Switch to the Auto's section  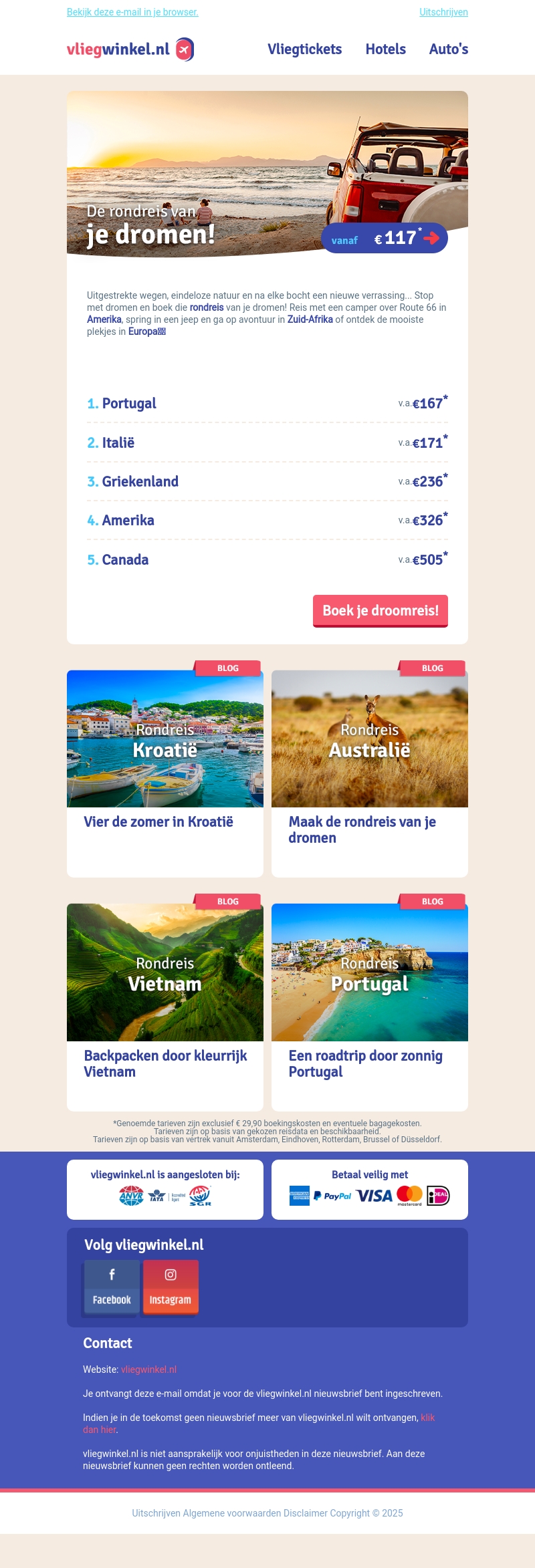[x=448, y=49]
